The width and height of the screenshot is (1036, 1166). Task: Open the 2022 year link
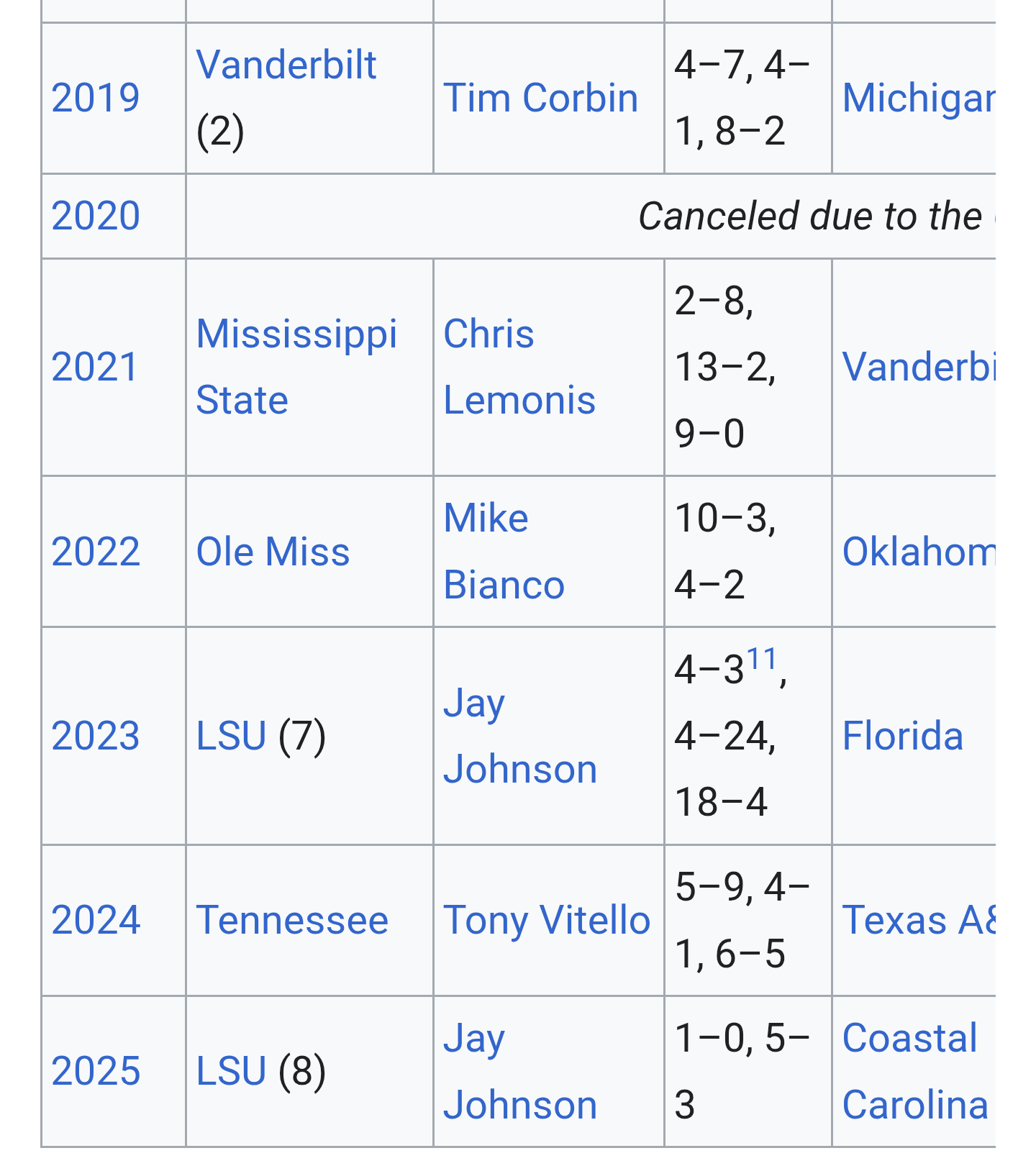pyautogui.click(x=95, y=552)
